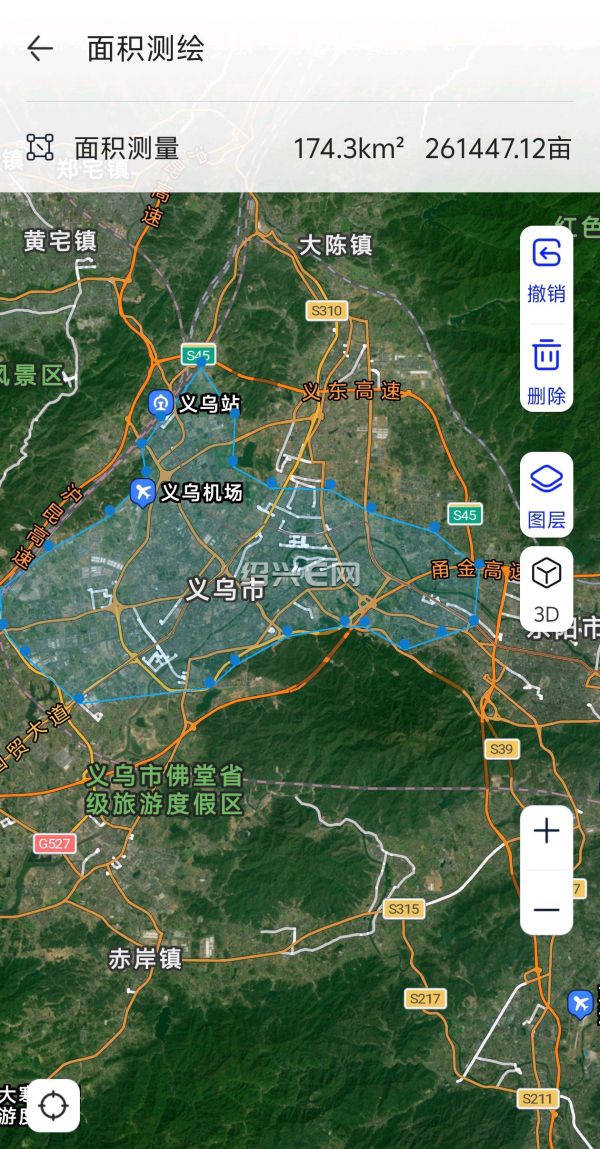Undo the last point with 撤销
This screenshot has width=600, height=1149.
547,271
